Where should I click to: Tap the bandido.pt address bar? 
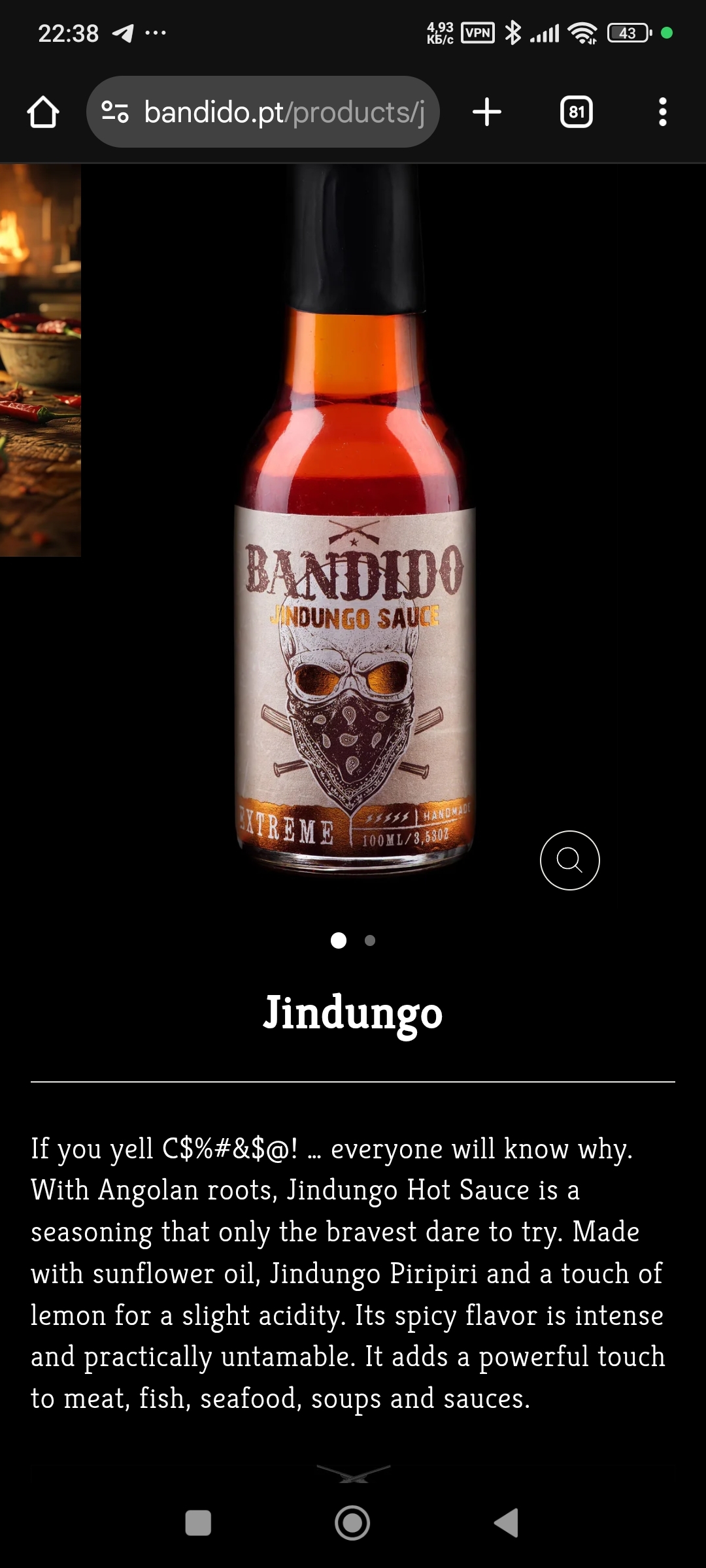click(x=284, y=112)
